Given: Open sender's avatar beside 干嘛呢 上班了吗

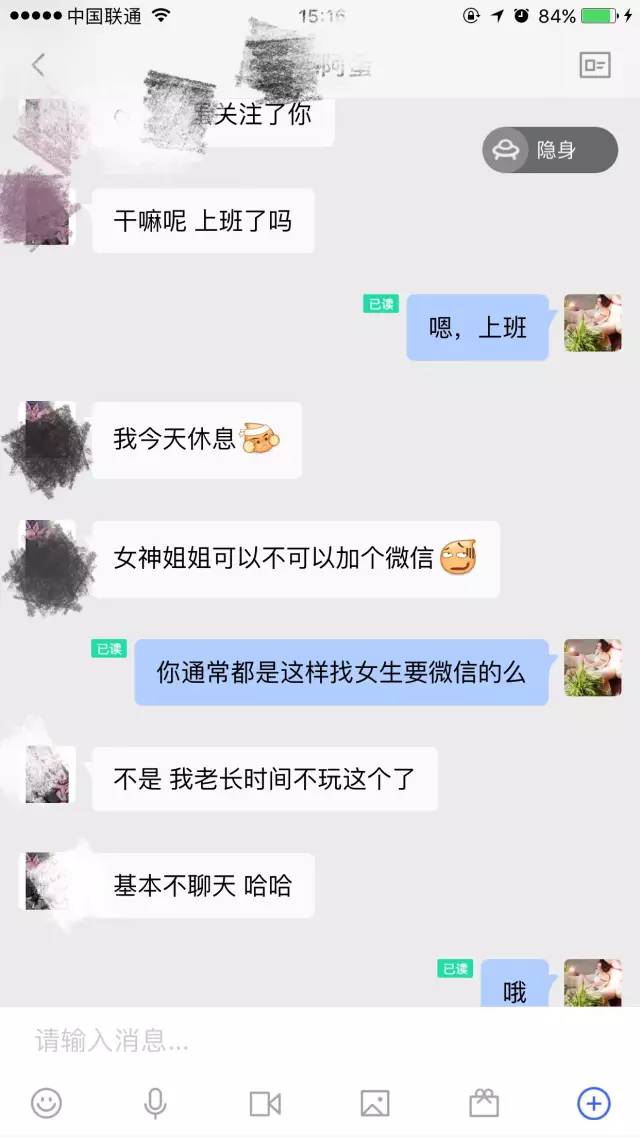Looking at the screenshot, I should (x=48, y=212).
